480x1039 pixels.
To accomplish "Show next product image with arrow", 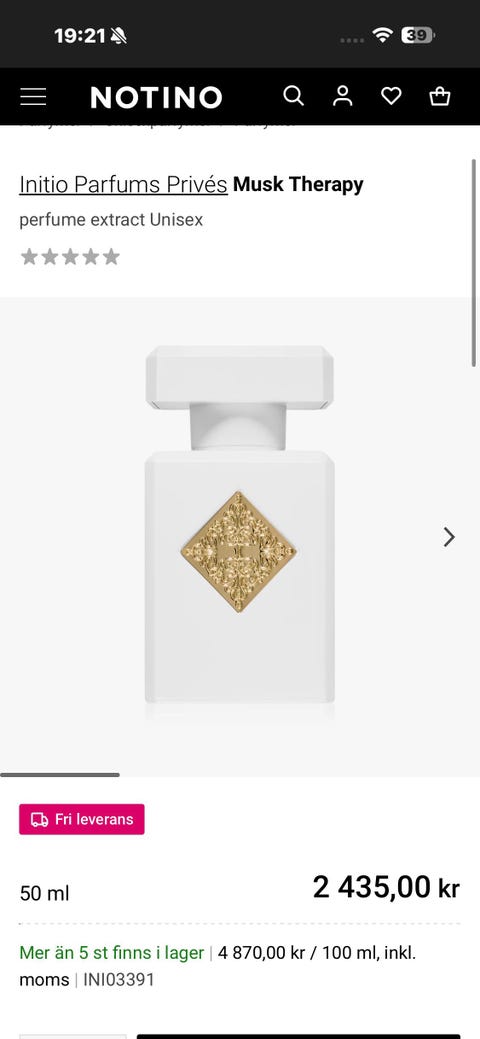I will [x=450, y=537].
